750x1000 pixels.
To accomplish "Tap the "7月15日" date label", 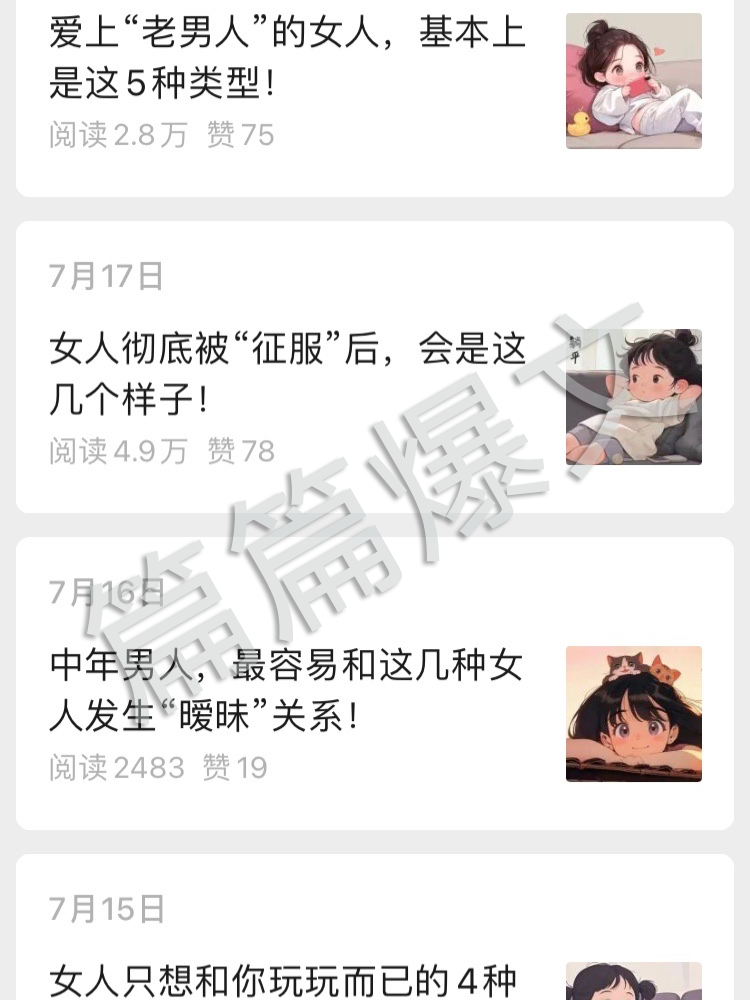I will point(105,908).
